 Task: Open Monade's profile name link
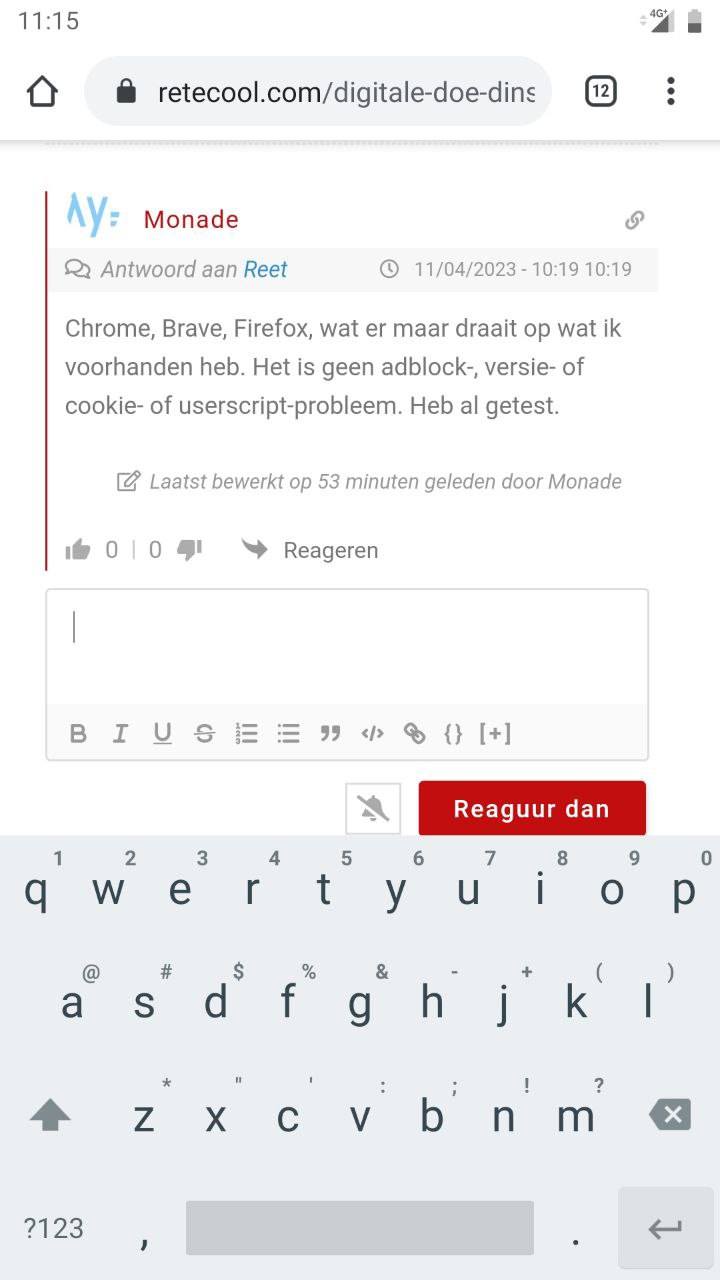pos(191,219)
